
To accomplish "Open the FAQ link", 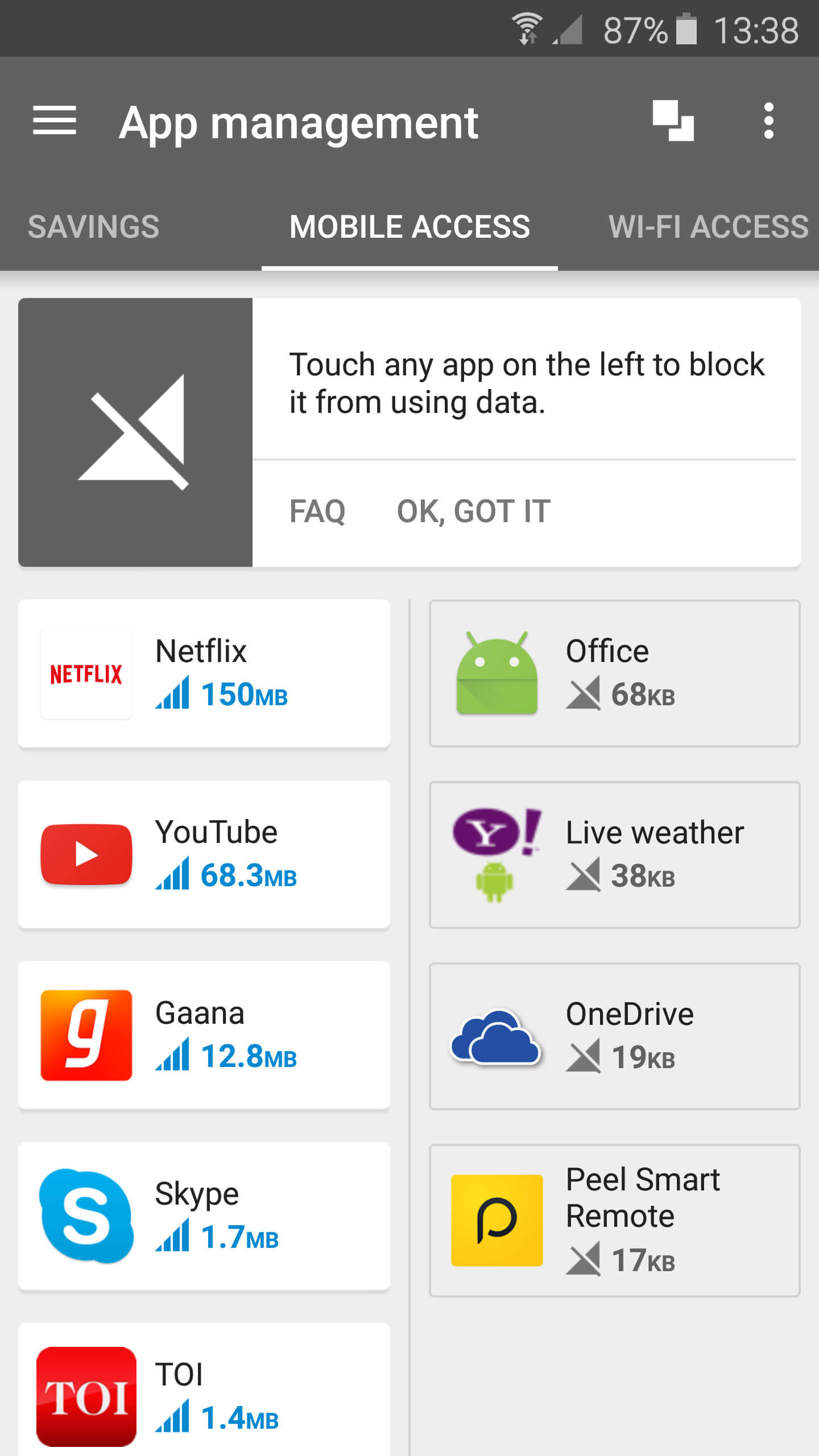I will point(318,511).
